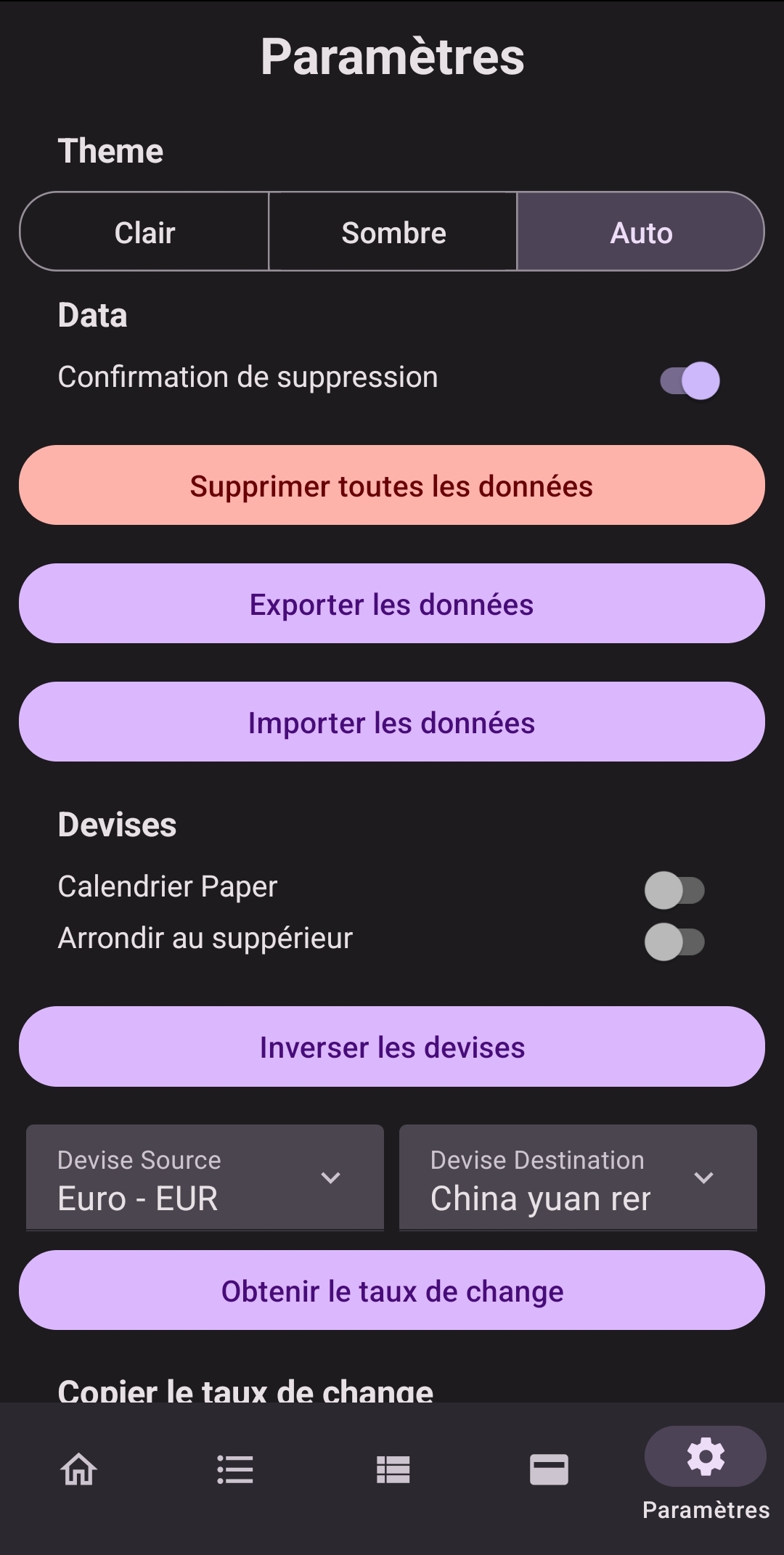The width and height of the screenshot is (784, 1555).
Task: Open the Devise Source dropdown
Action: tap(205, 1178)
